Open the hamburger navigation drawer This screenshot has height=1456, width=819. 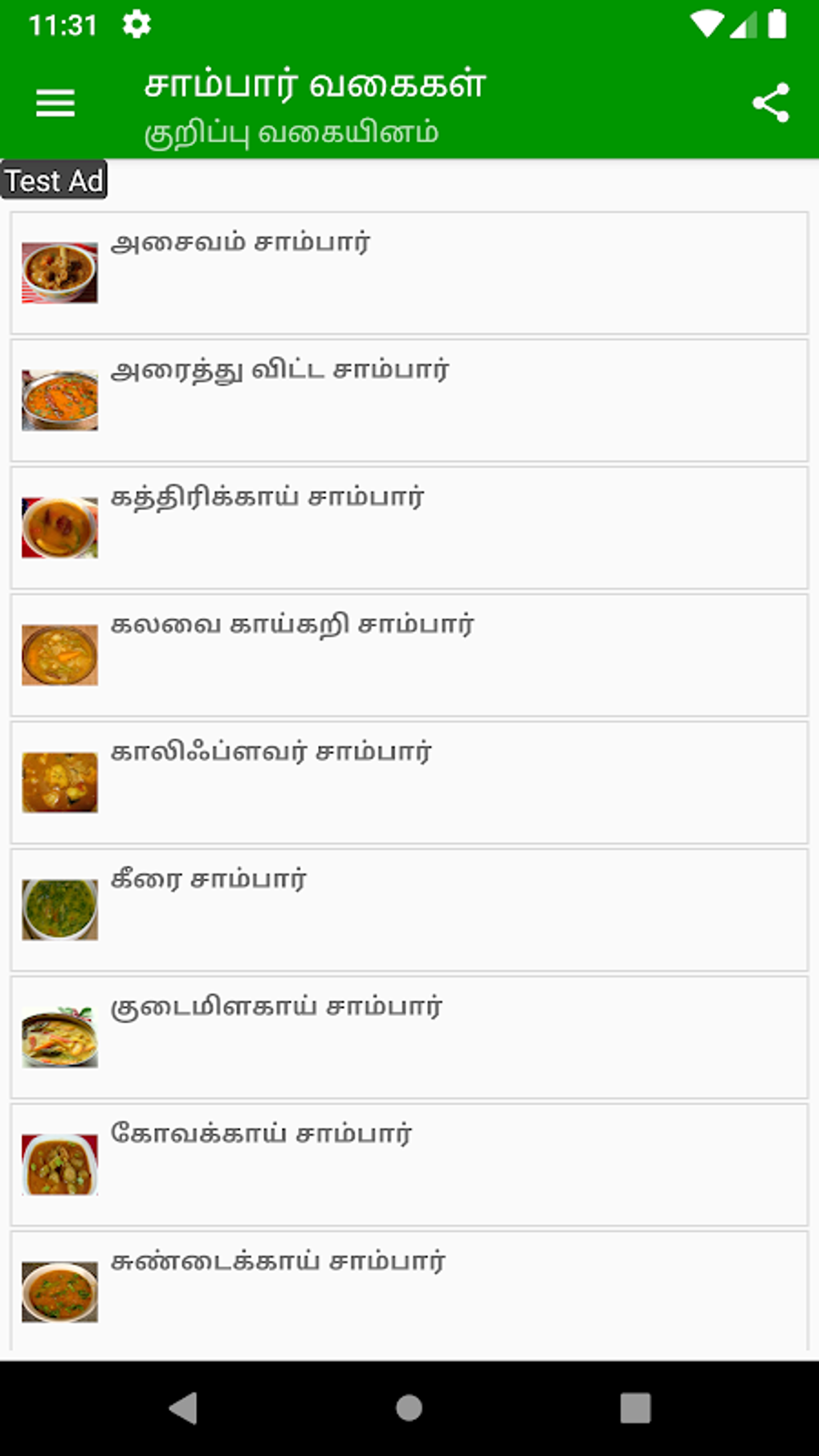tap(55, 104)
